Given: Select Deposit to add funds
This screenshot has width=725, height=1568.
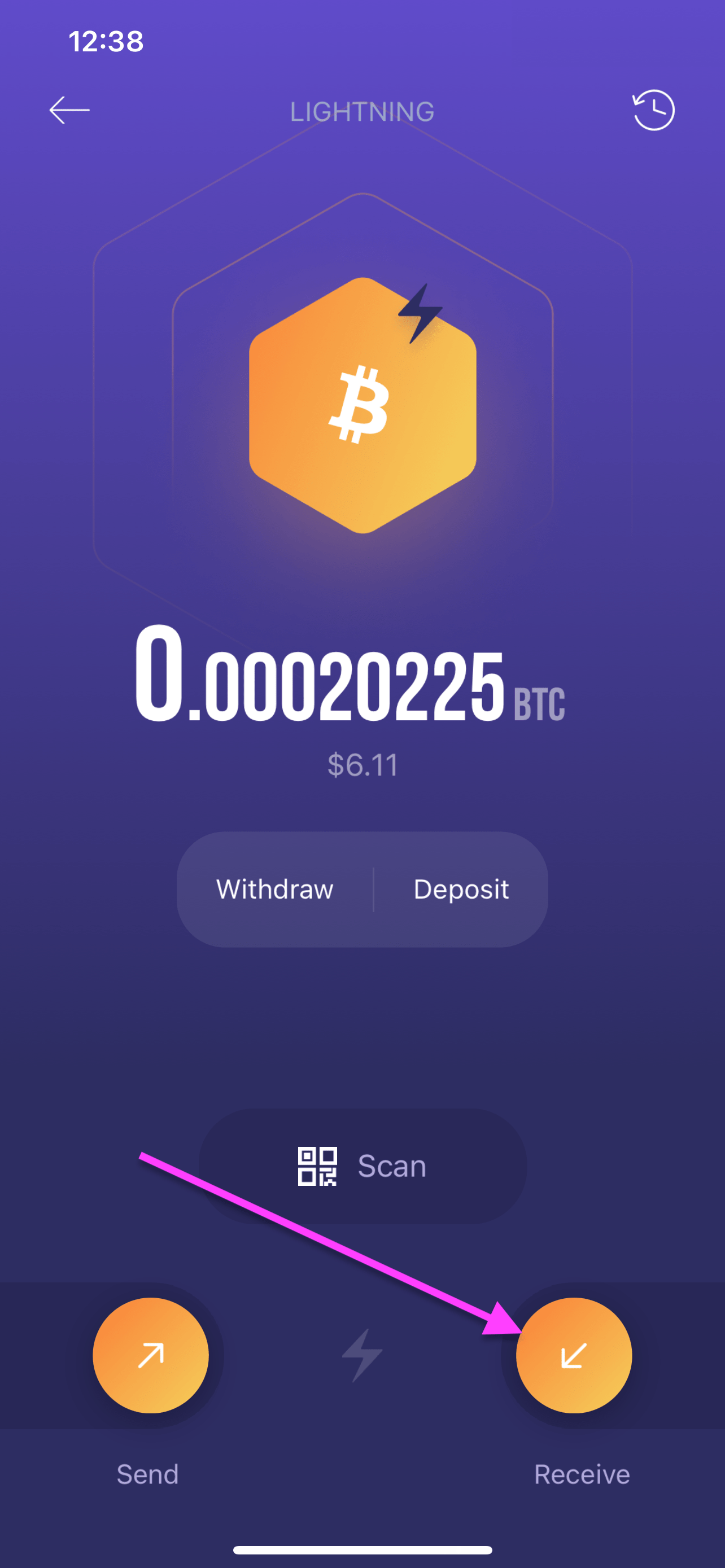Looking at the screenshot, I should click(461, 890).
